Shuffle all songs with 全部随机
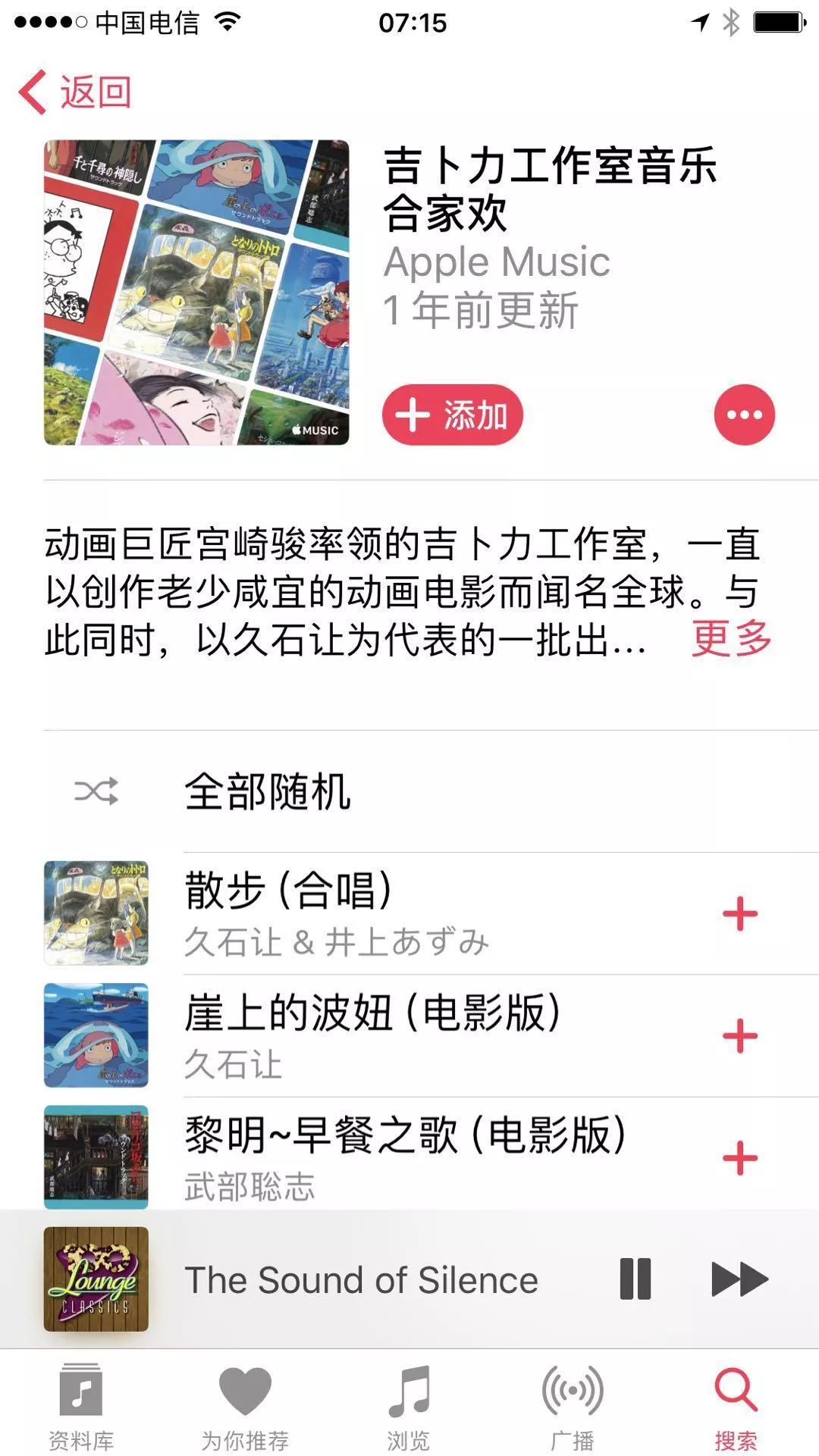This screenshot has height=1456, width=819. [265, 792]
